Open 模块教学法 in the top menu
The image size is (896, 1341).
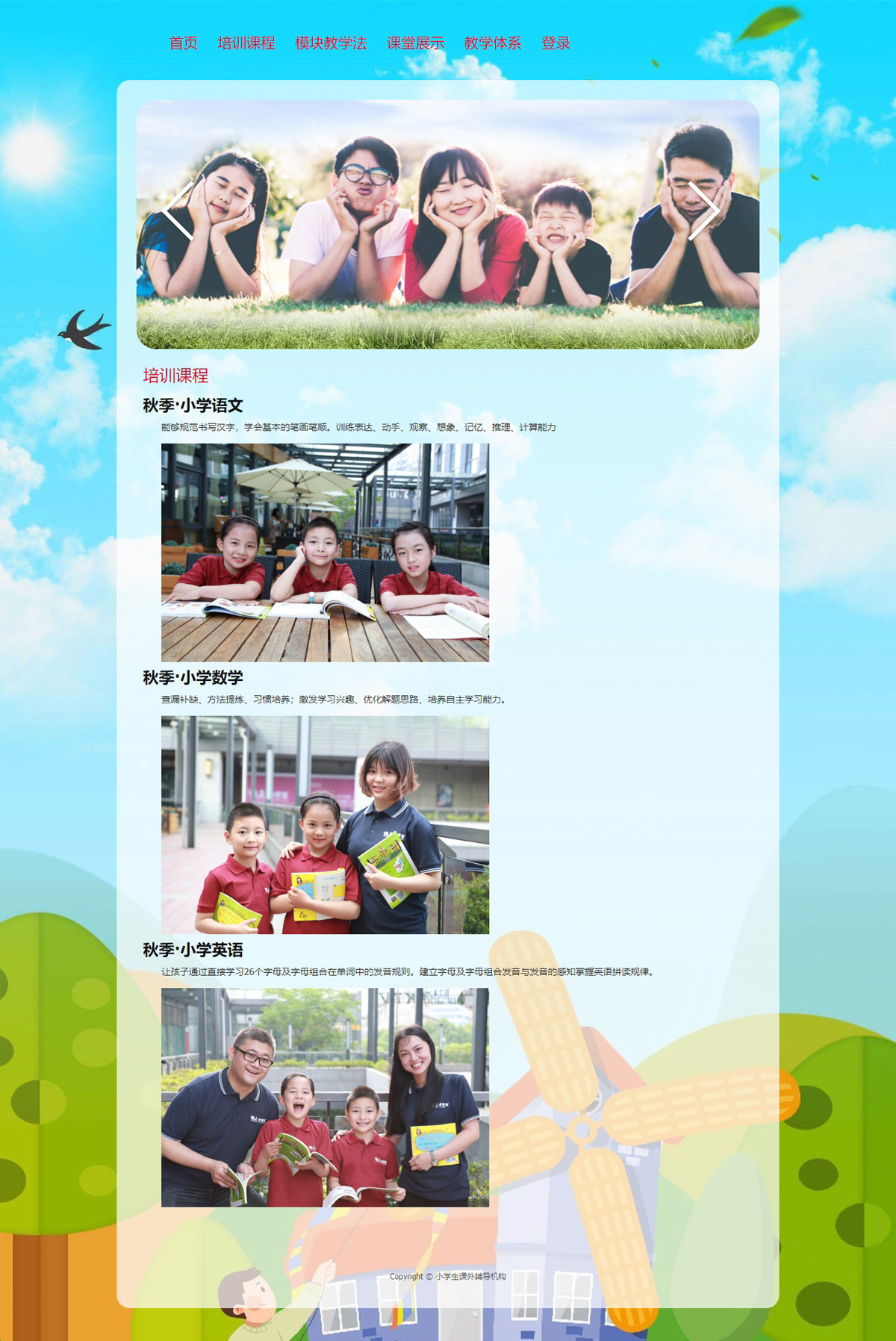point(331,43)
